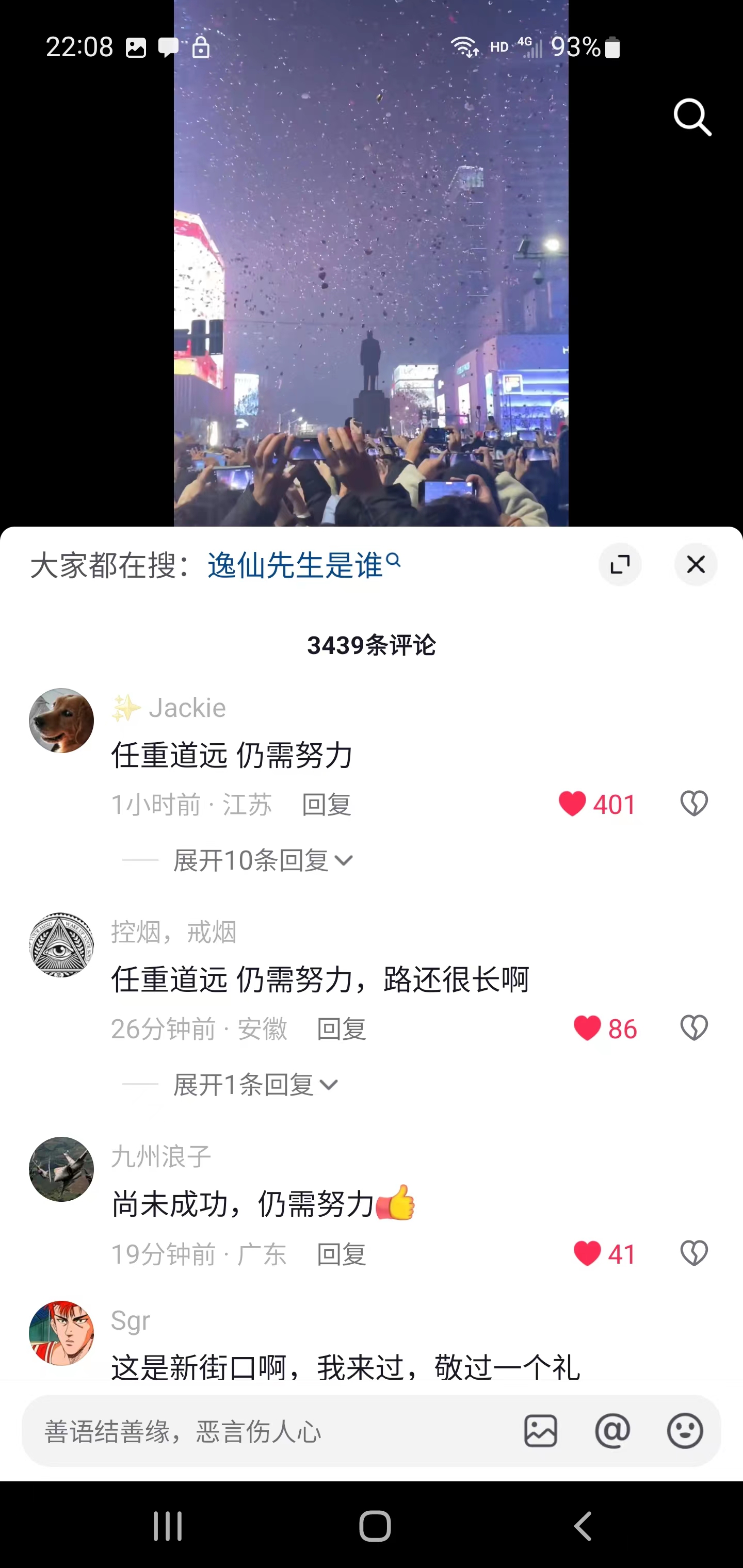Open Jackie's profile avatar
Image resolution: width=743 pixels, height=1568 pixels.
61,721
